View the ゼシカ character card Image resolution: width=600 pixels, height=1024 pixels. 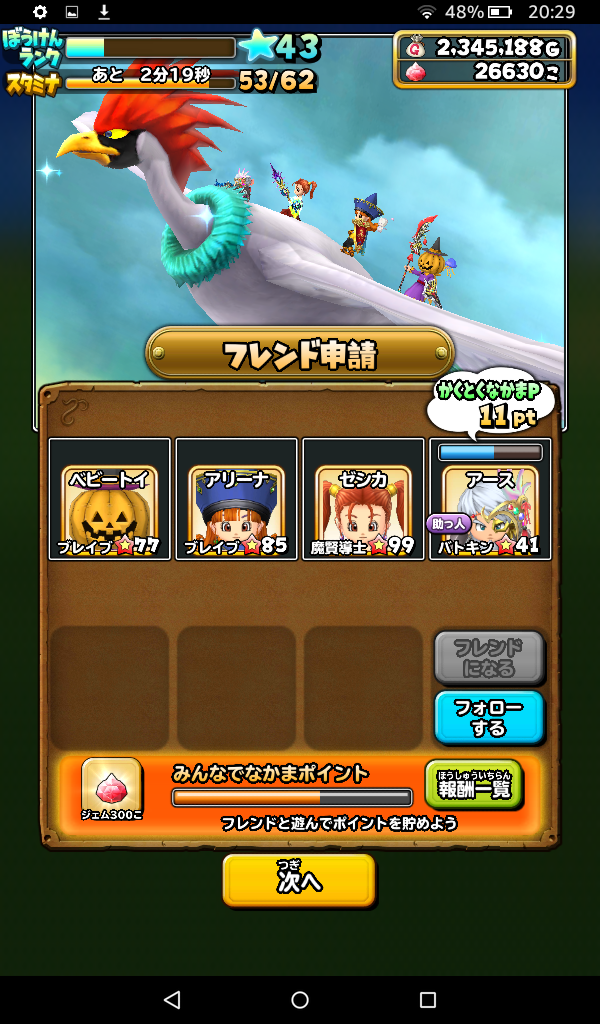(x=363, y=499)
